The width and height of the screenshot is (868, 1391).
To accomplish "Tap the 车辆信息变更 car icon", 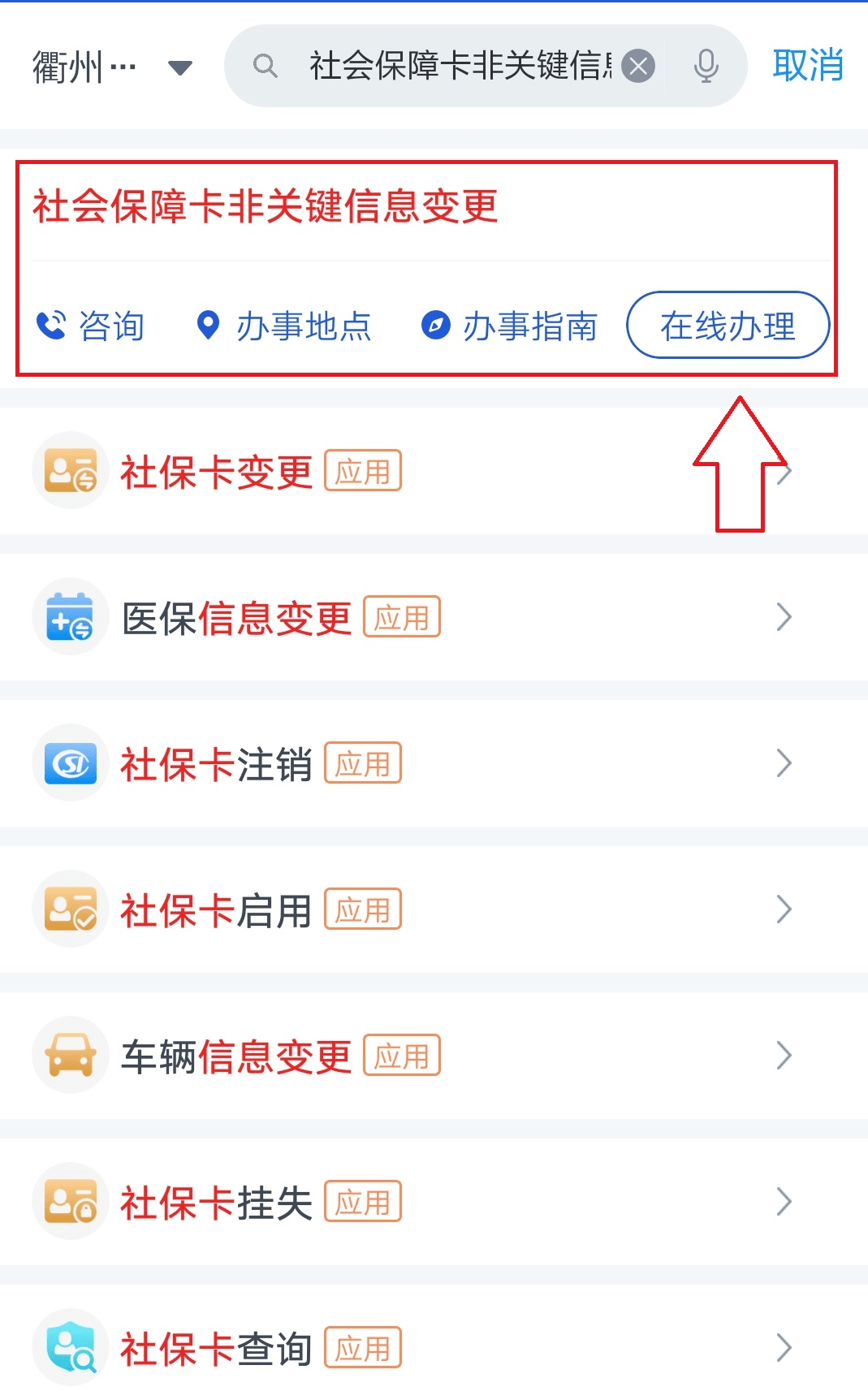I will [71, 1055].
